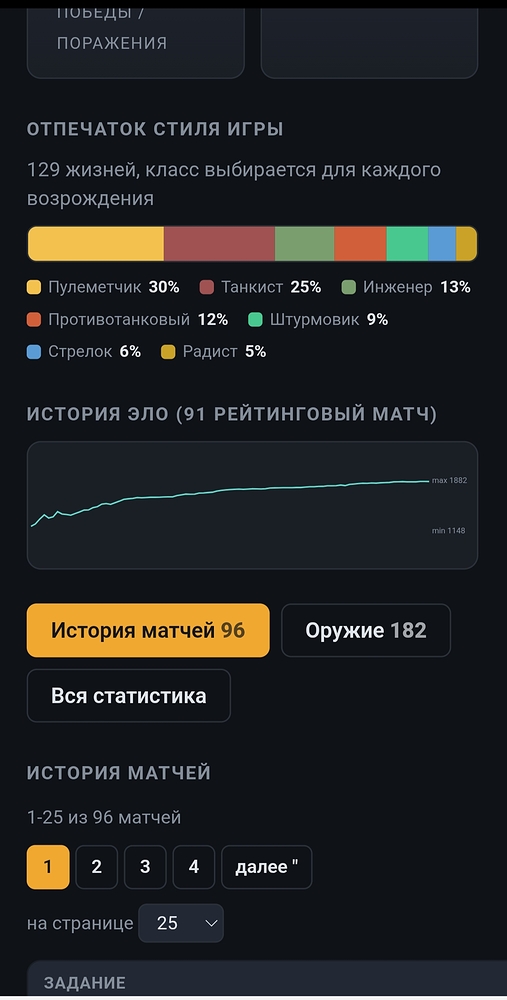Go to page 2 of matches
The width and height of the screenshot is (507, 1000).
coord(96,867)
